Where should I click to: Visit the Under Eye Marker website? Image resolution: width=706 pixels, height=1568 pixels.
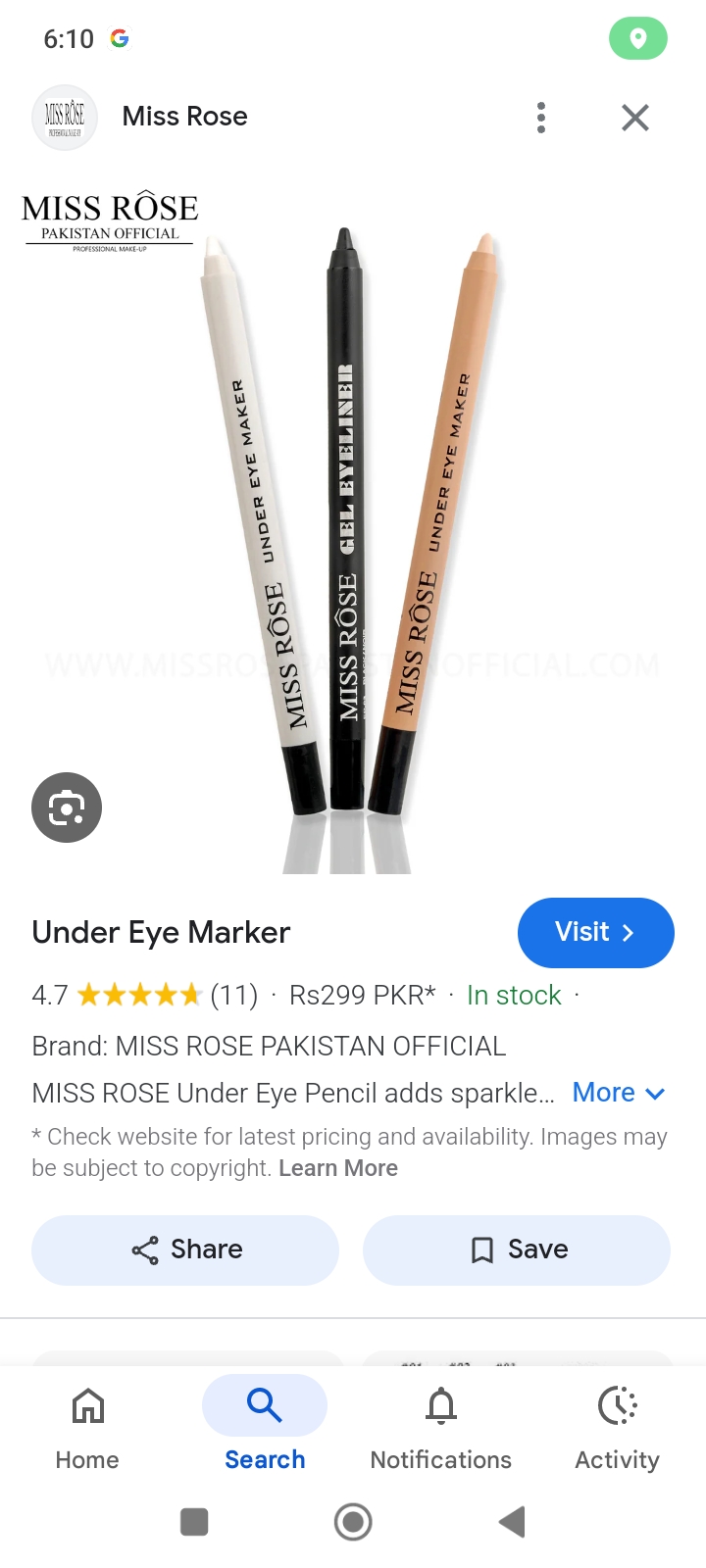595,932
